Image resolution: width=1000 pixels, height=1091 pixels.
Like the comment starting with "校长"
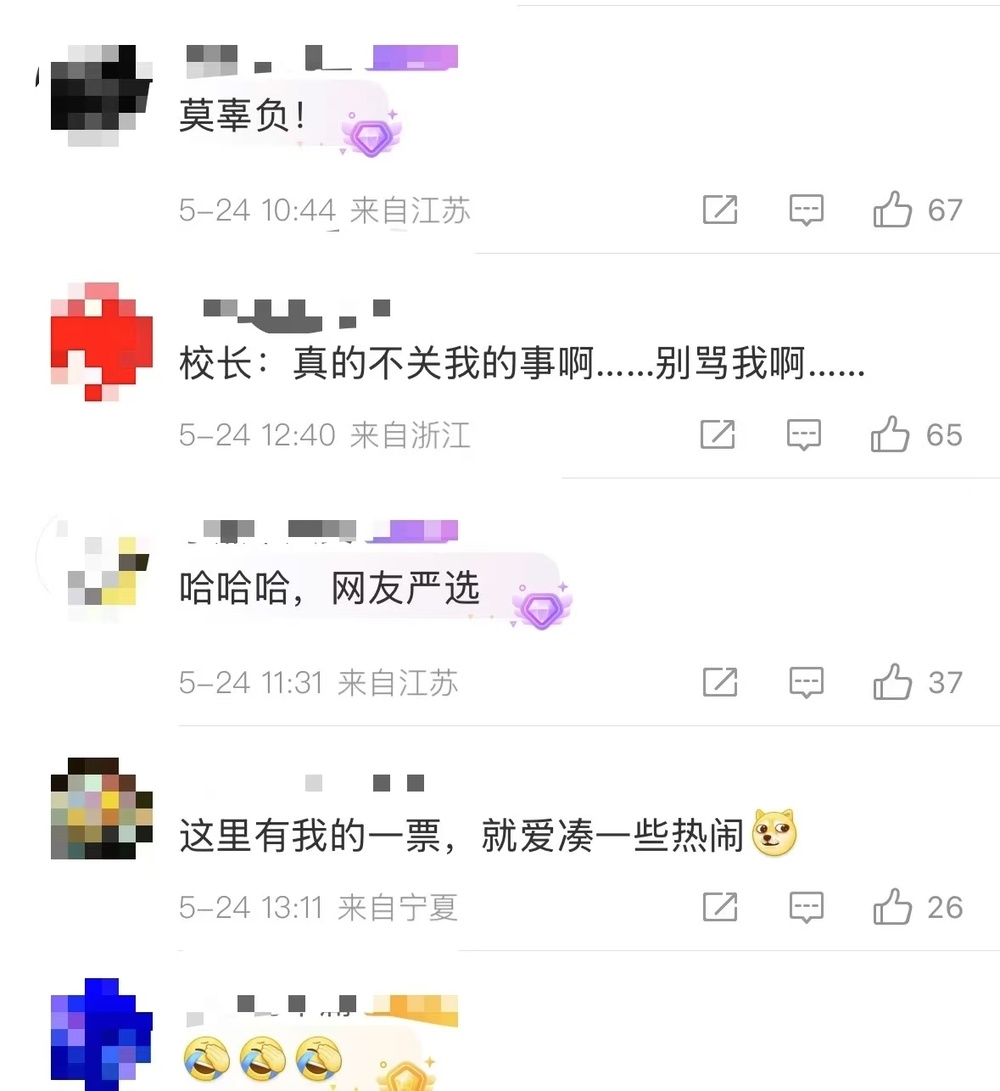(891, 435)
